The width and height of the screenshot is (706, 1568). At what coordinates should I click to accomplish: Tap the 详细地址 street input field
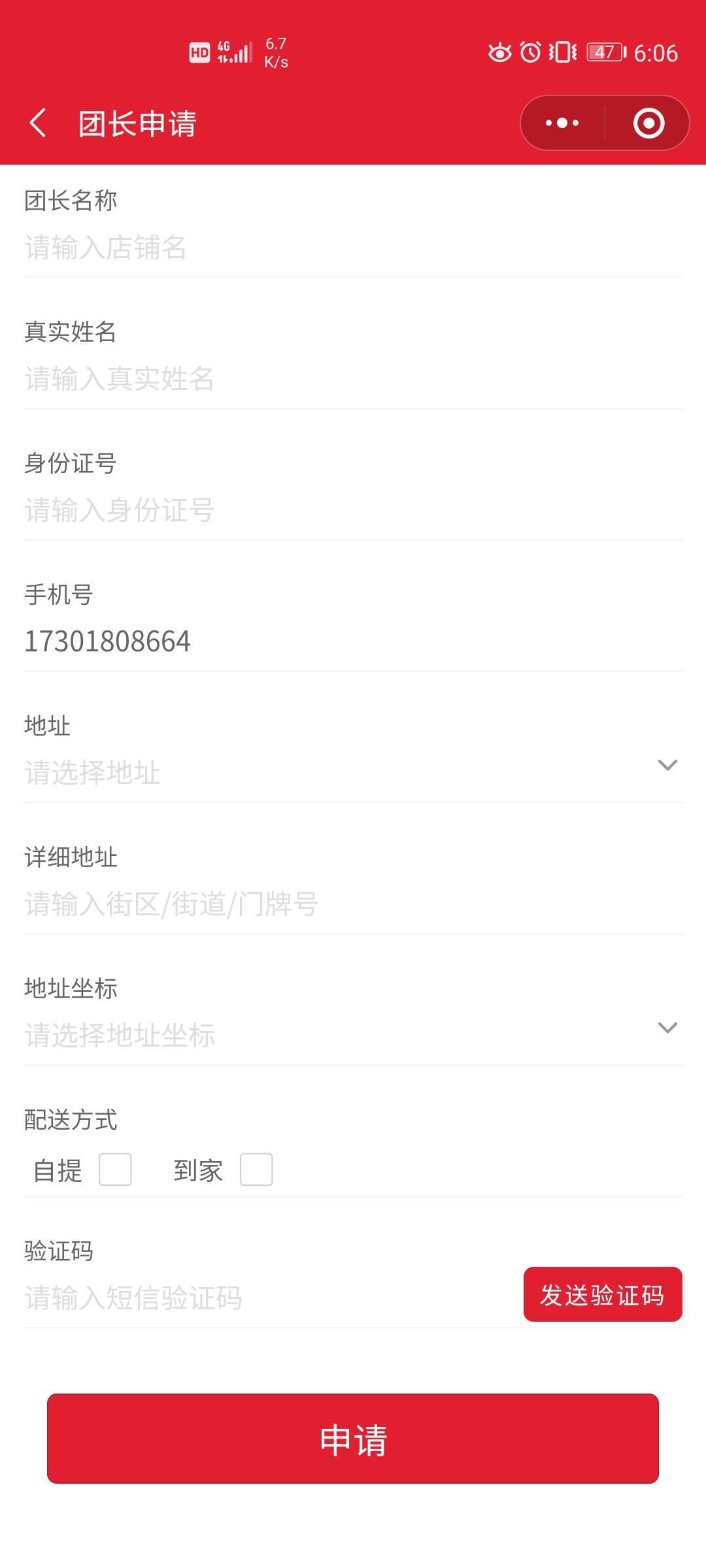point(353,904)
